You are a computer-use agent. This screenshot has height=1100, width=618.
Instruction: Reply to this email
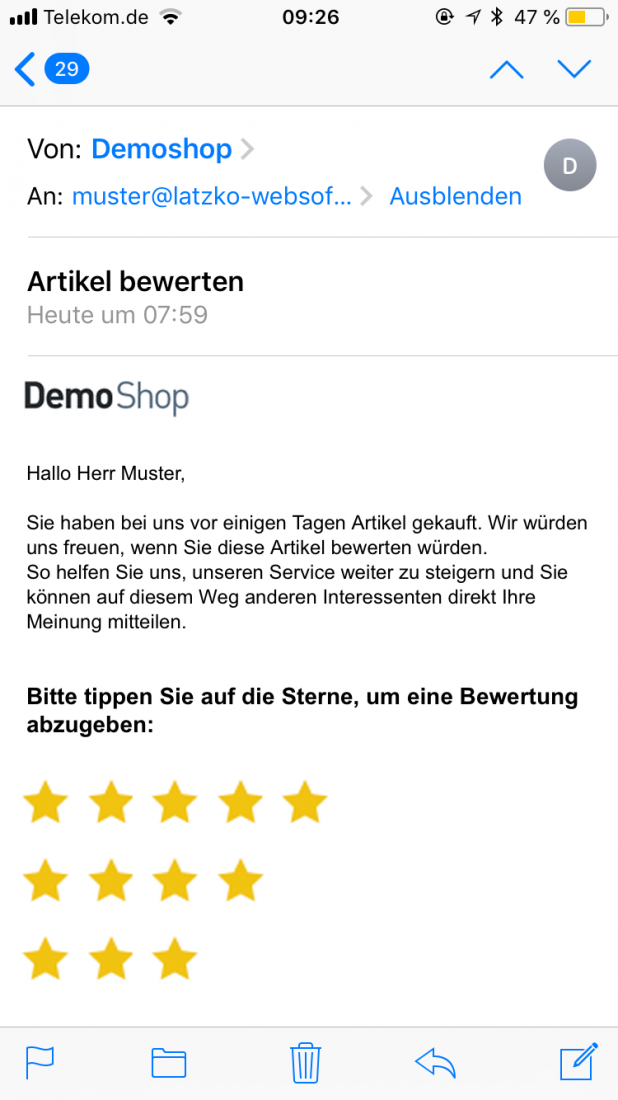tap(436, 1062)
